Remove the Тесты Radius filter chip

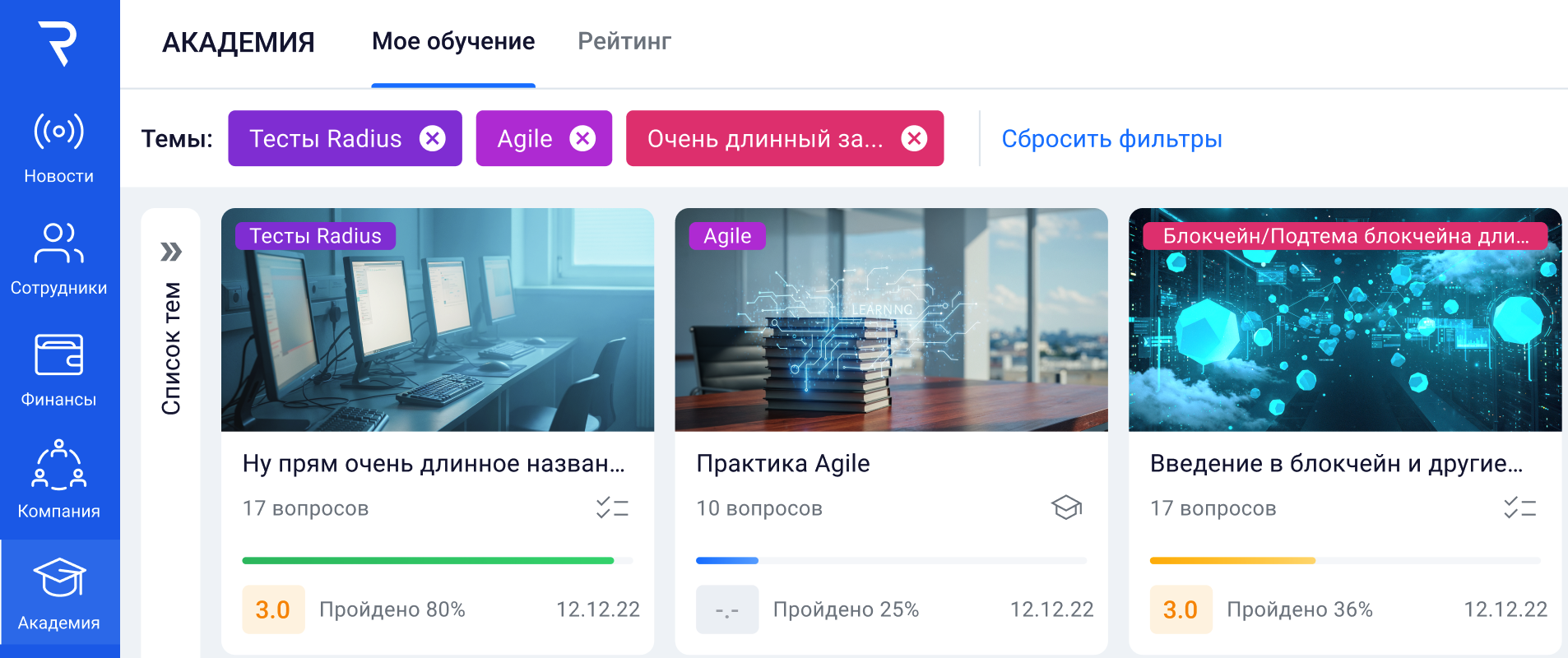click(x=433, y=139)
